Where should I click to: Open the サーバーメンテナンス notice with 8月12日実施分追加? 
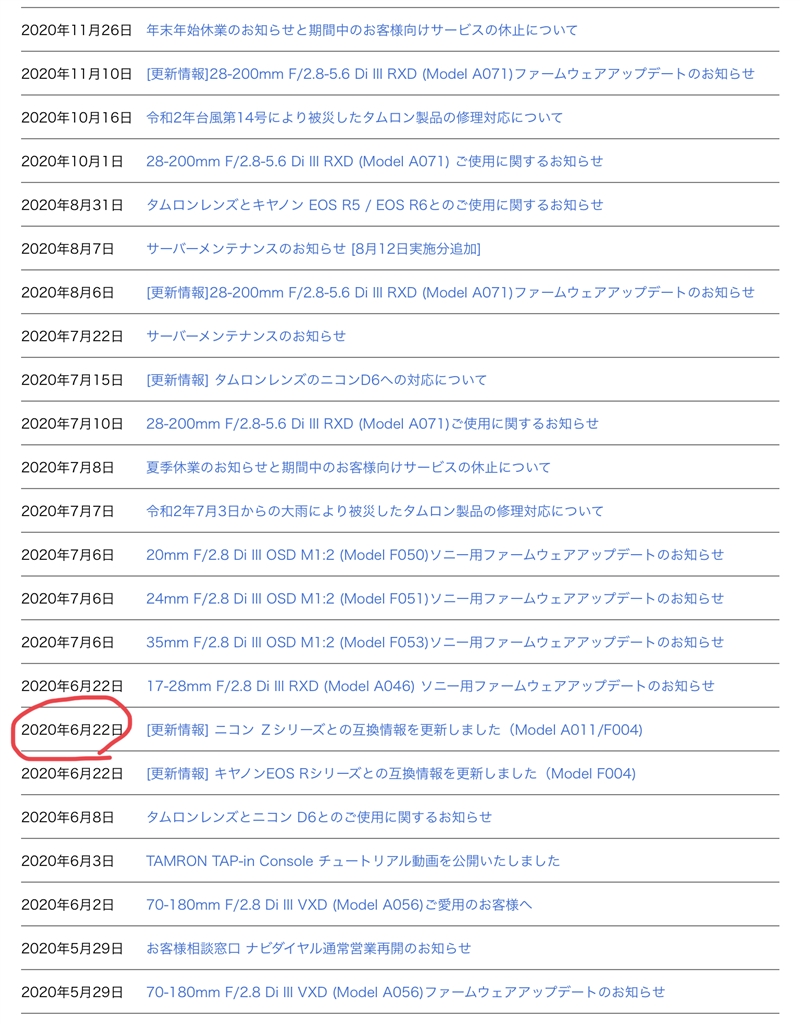coord(313,249)
